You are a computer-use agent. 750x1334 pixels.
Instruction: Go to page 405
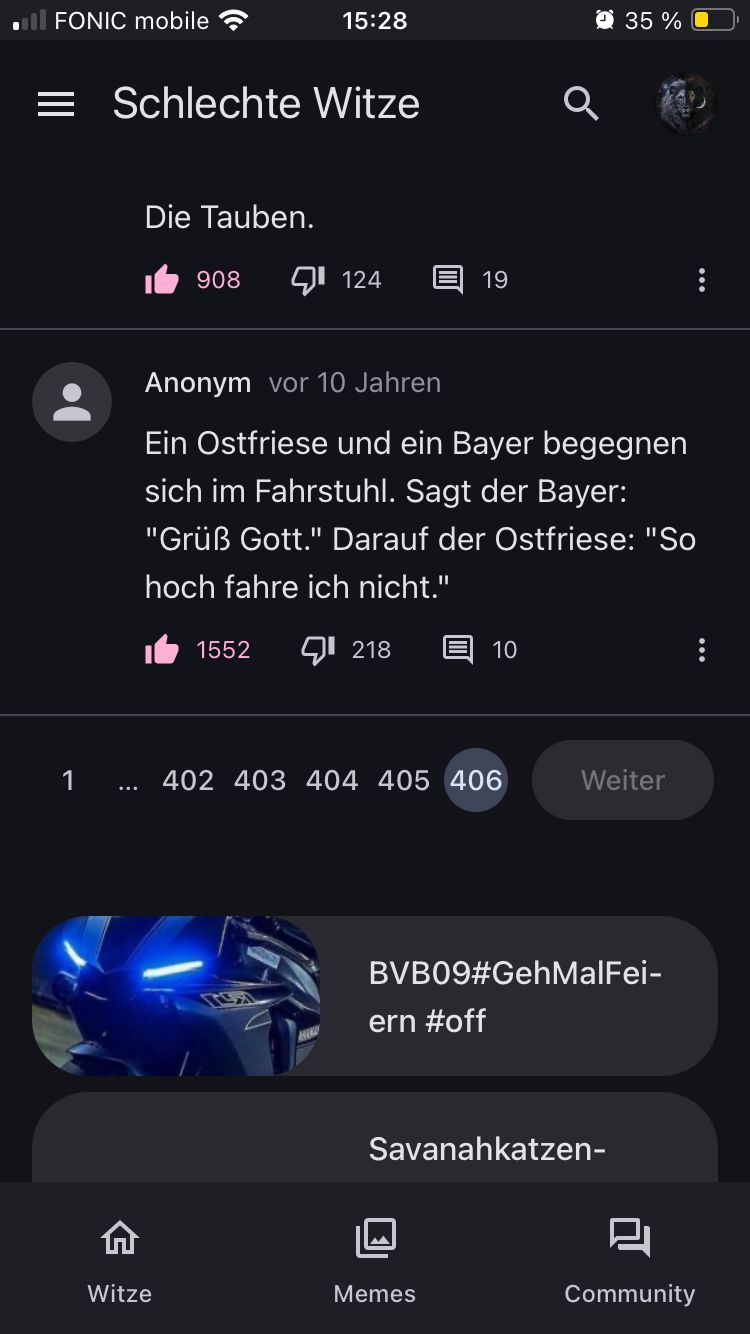[404, 780]
